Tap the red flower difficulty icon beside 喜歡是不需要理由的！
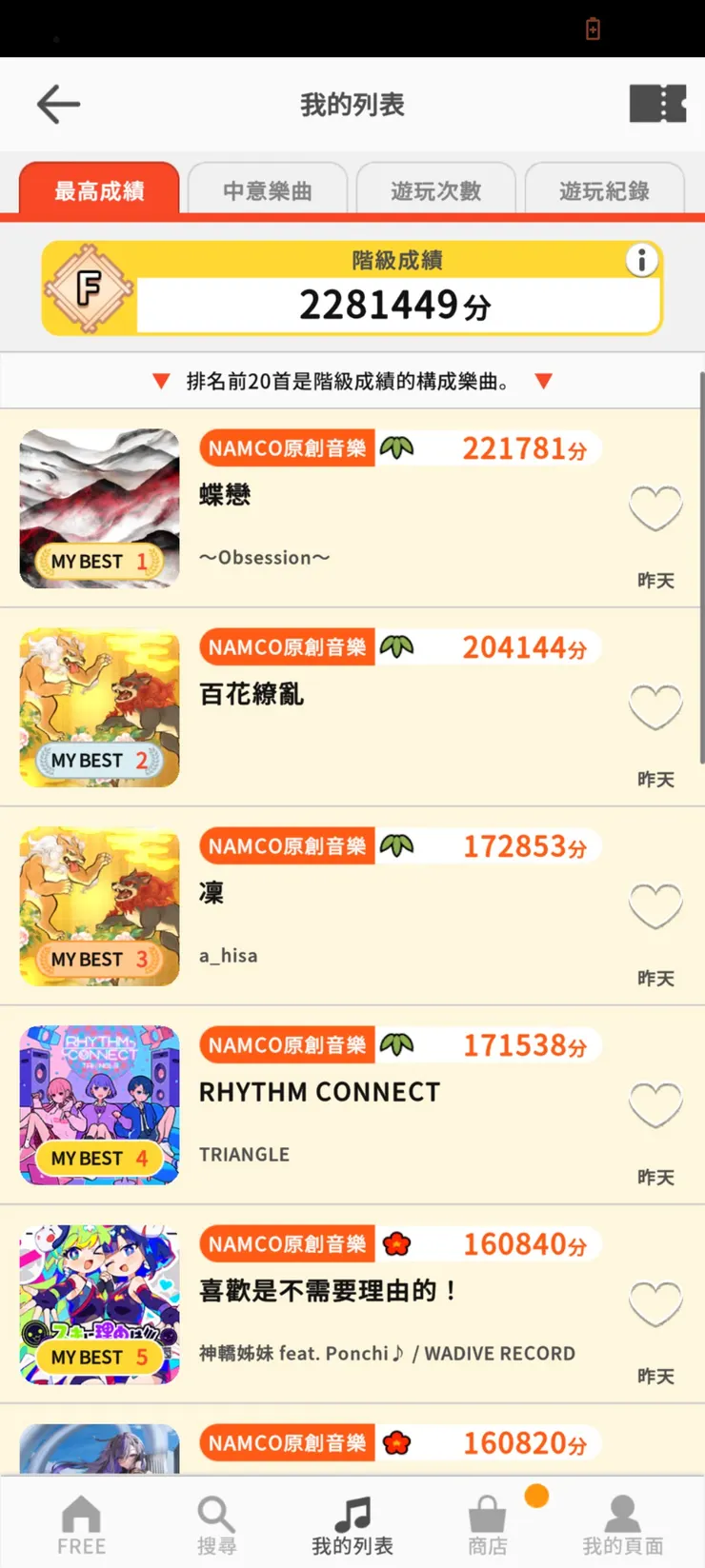705x1568 pixels. click(397, 1242)
